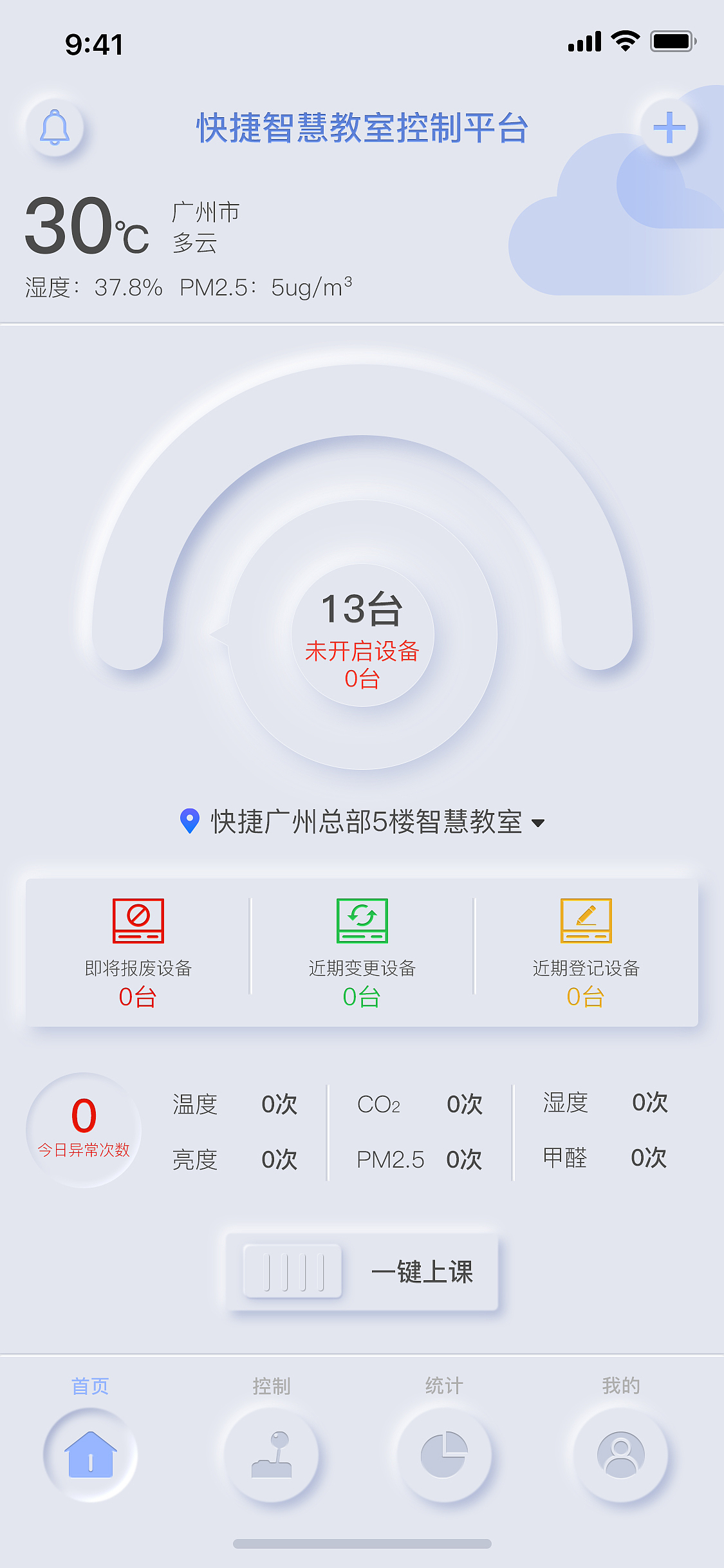Open the notification bell icon
Viewport: 724px width, 1568px height.
point(56,127)
